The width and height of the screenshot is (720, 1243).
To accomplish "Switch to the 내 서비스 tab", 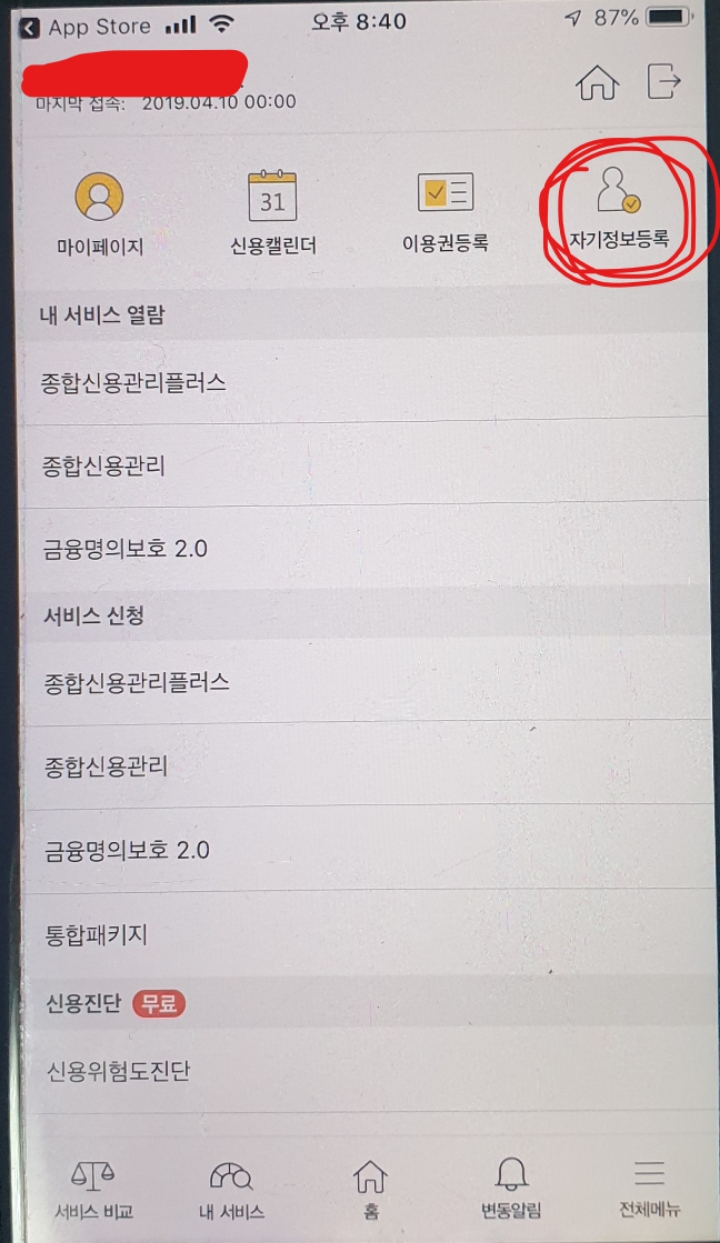I will [x=231, y=1190].
